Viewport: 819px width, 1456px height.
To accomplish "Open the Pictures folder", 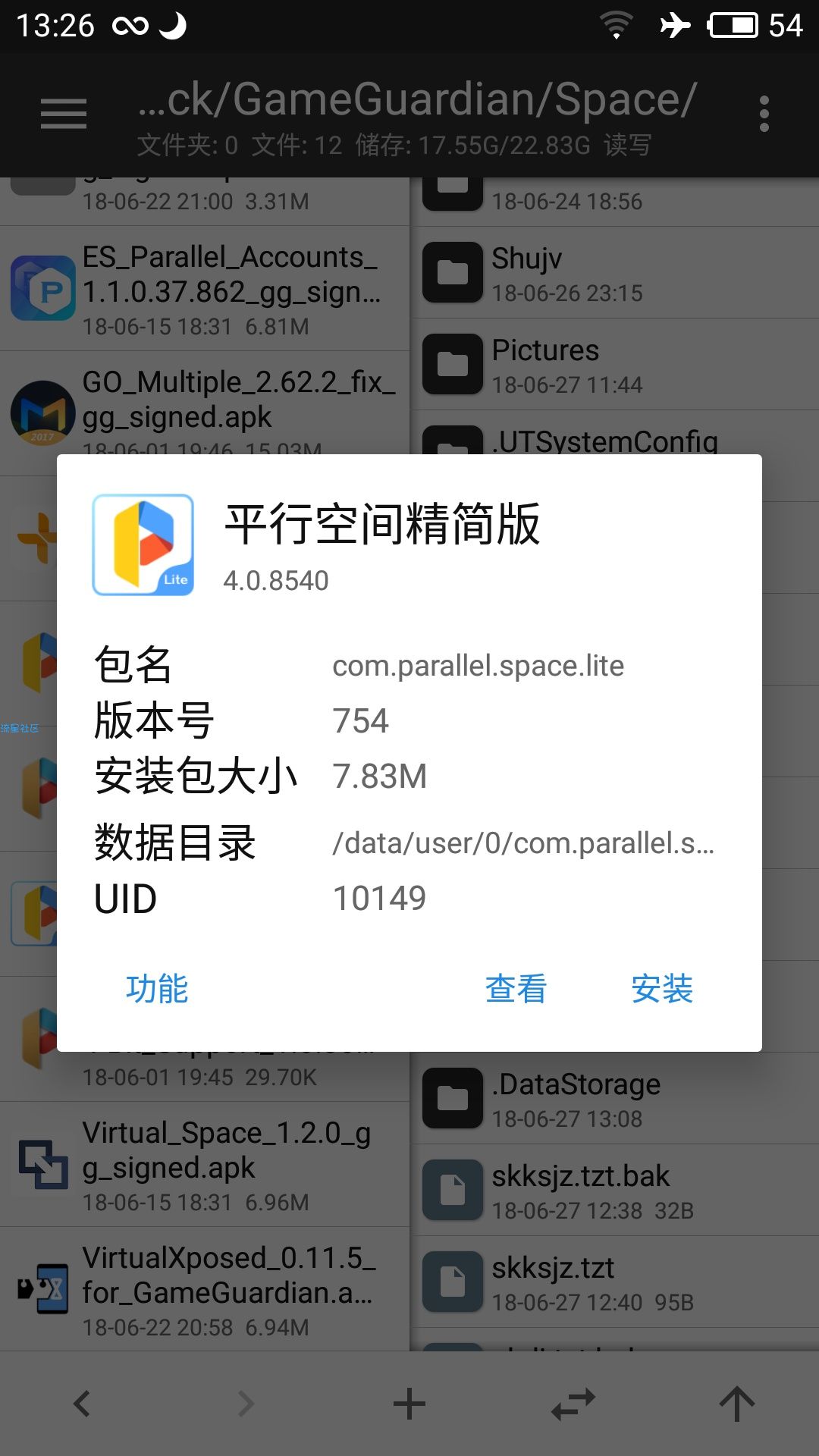I will point(614,365).
